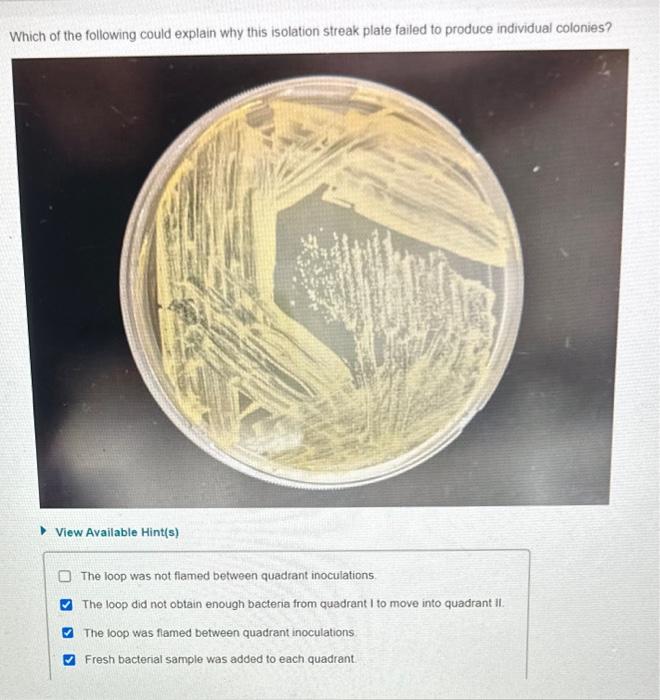This screenshot has width=660, height=700.
Task: Deselect 'Fresh bacterial sample was added' option
Action: pos(68,659)
